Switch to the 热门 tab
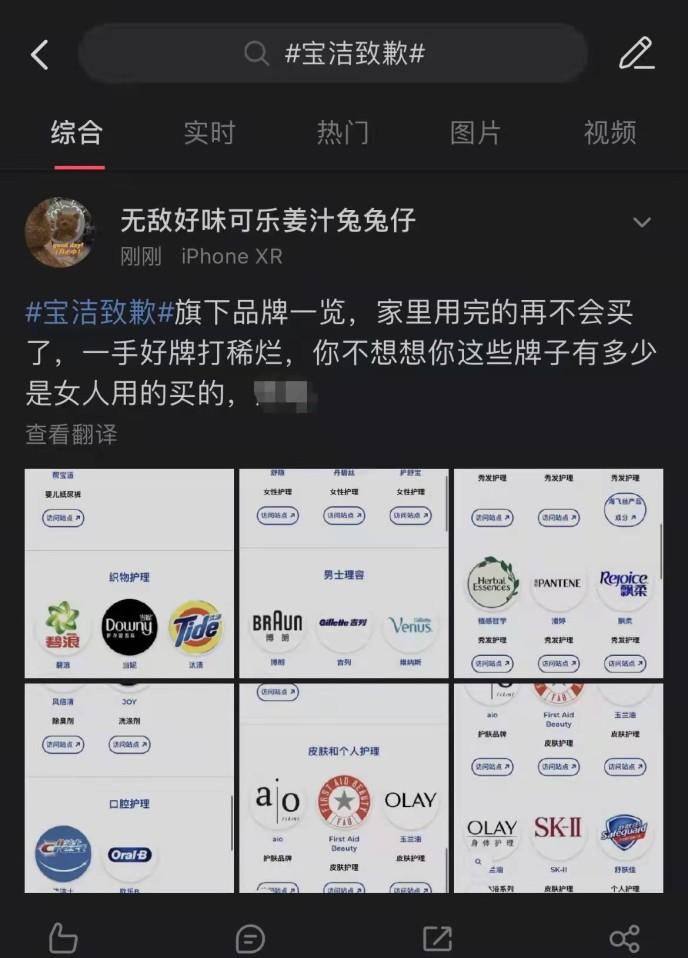 [343, 132]
